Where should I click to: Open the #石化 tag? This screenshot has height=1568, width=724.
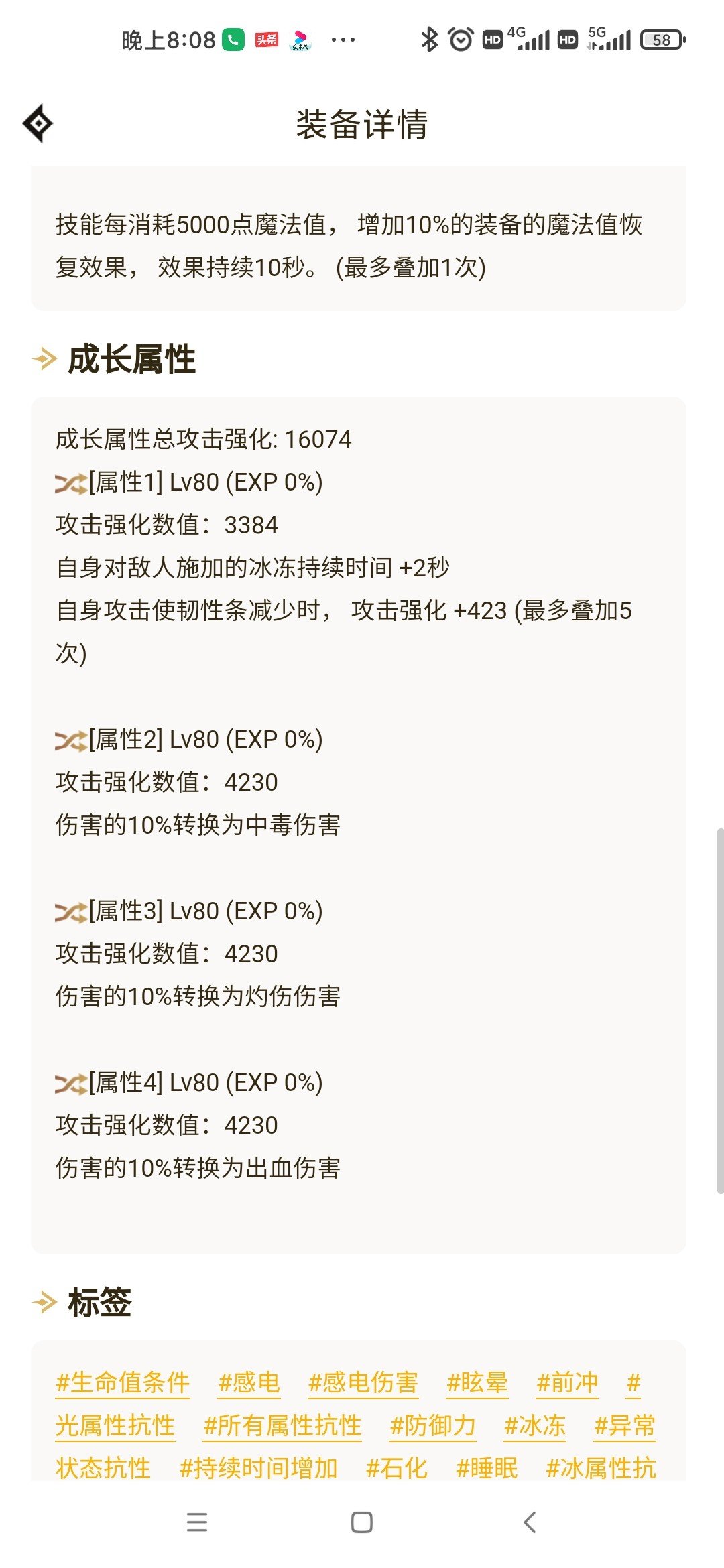(397, 1467)
